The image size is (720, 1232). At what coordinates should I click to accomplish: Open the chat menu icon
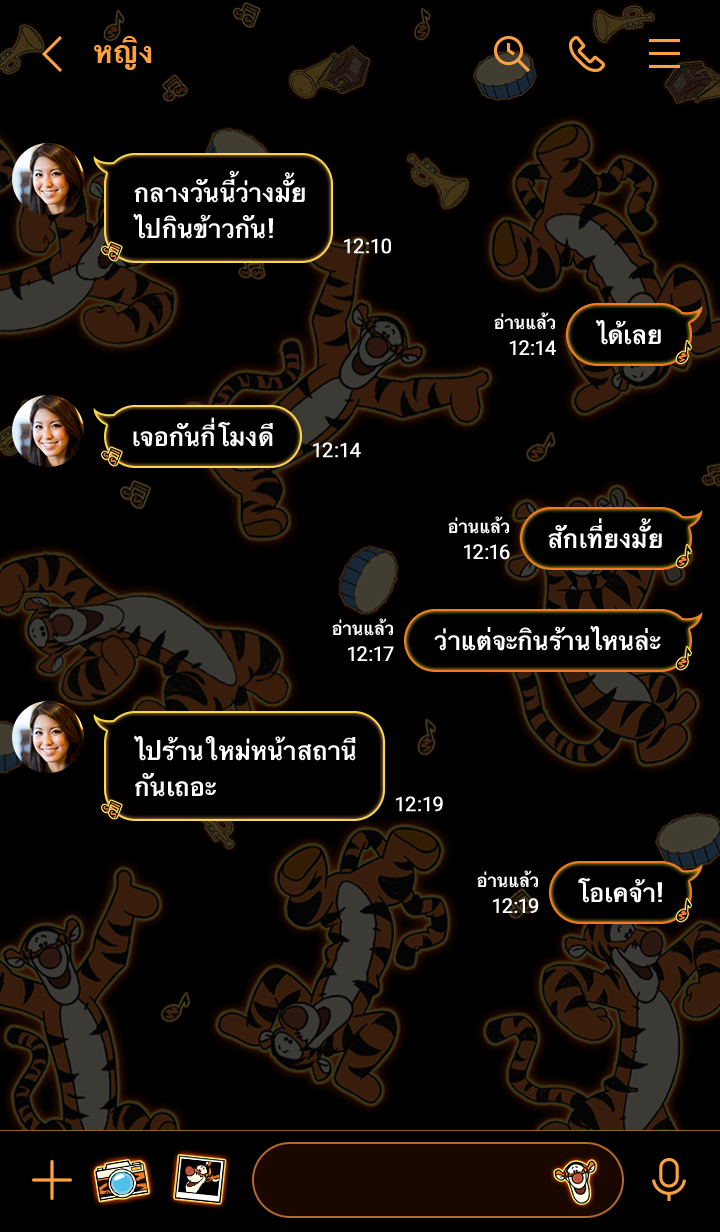click(x=664, y=54)
